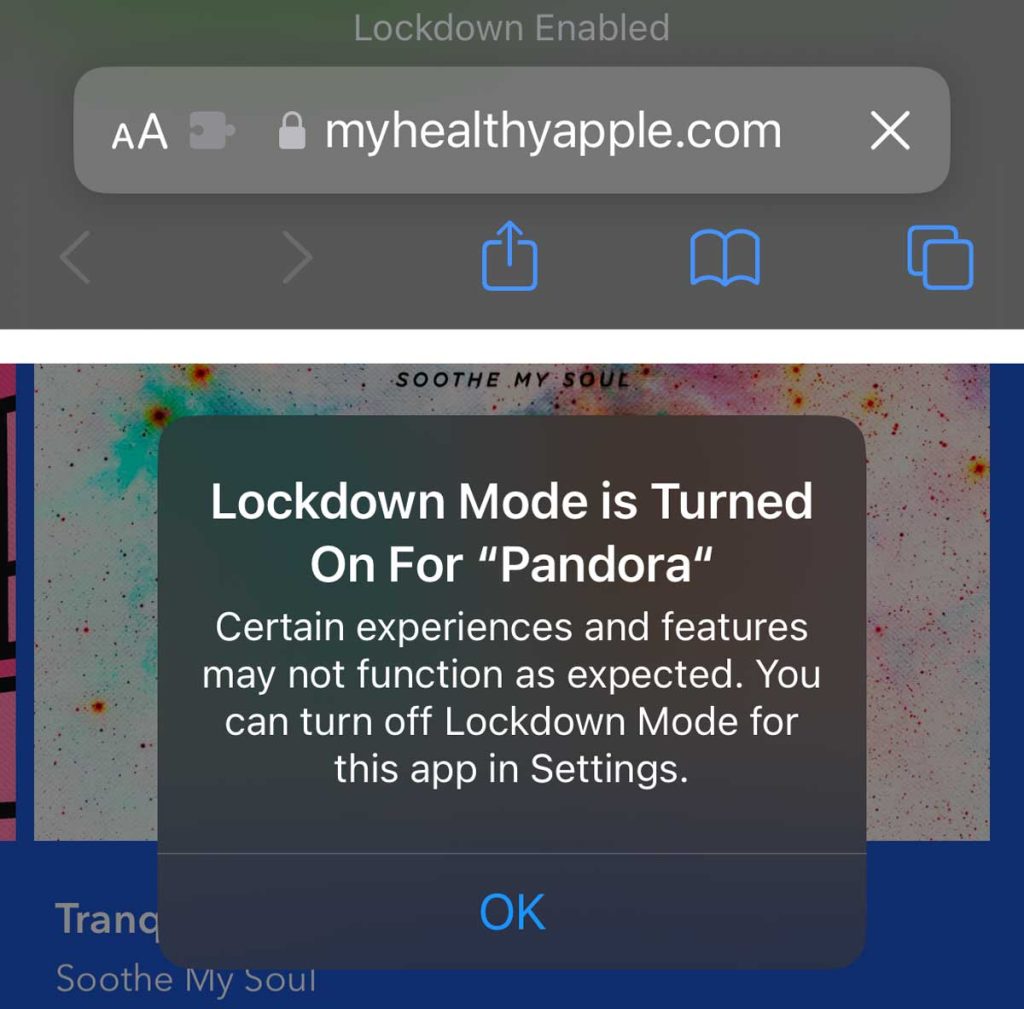The height and width of the screenshot is (1009, 1024).
Task: Tap the myhealthyapple.com address field
Action: pos(552,132)
